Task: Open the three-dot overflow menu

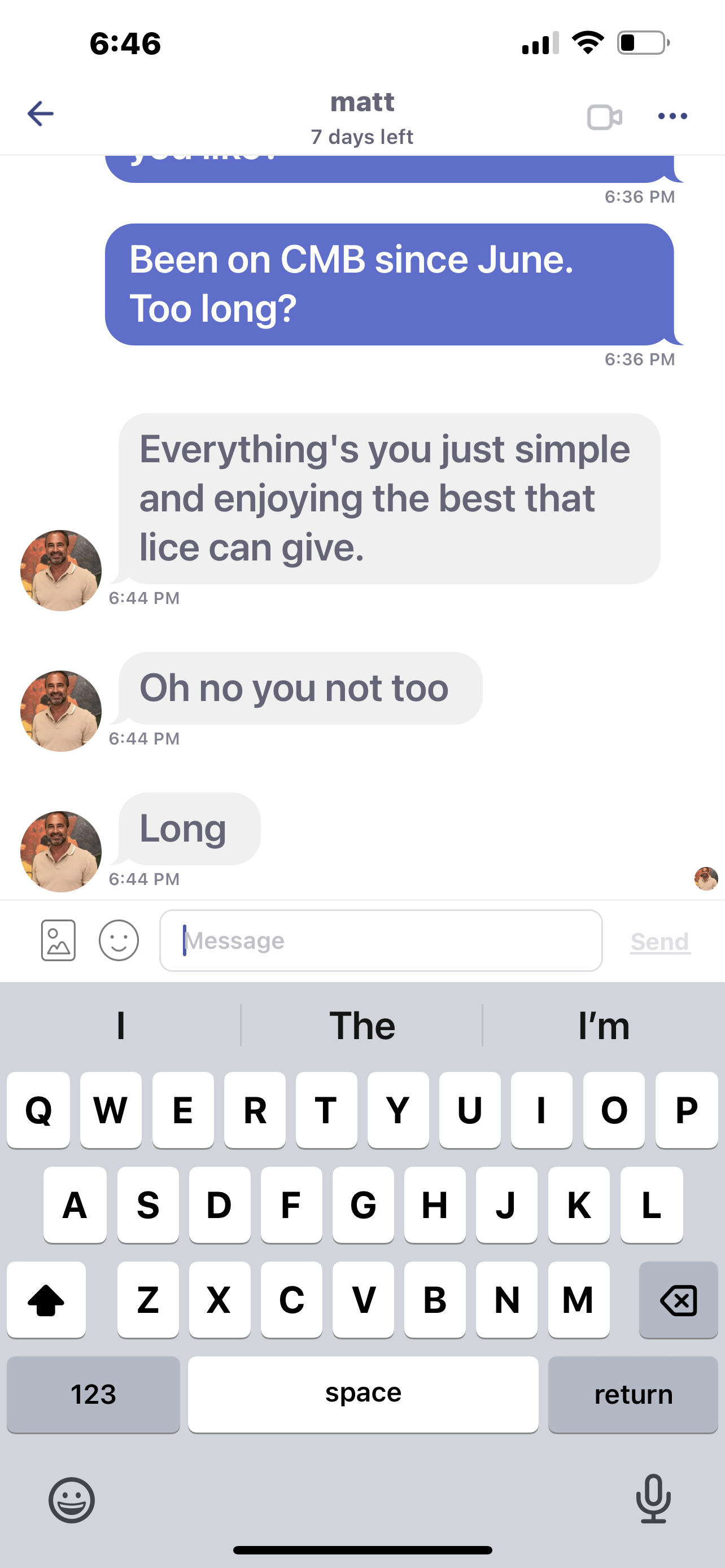Action: (x=672, y=116)
